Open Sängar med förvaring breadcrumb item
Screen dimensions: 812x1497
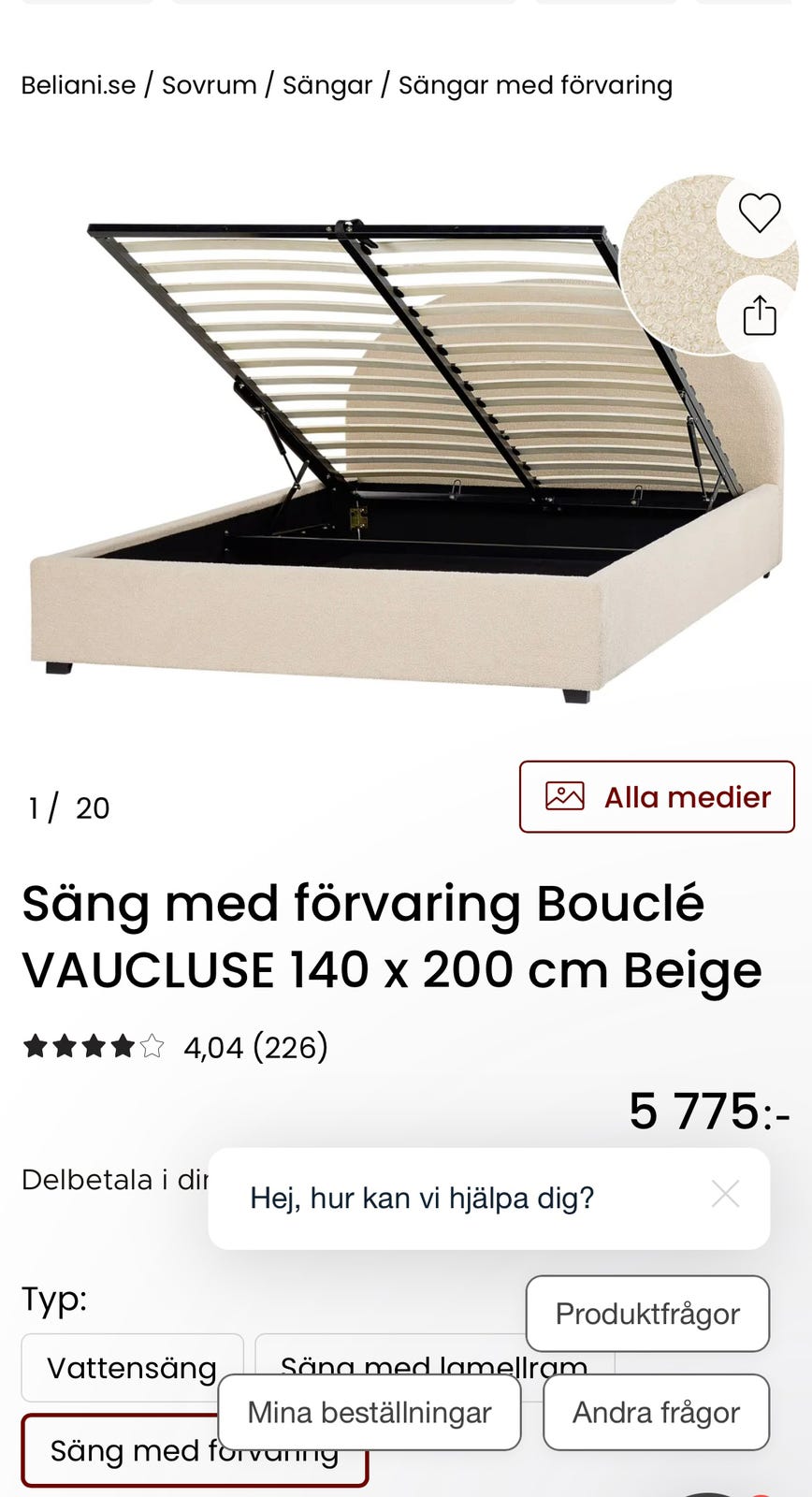pos(536,84)
